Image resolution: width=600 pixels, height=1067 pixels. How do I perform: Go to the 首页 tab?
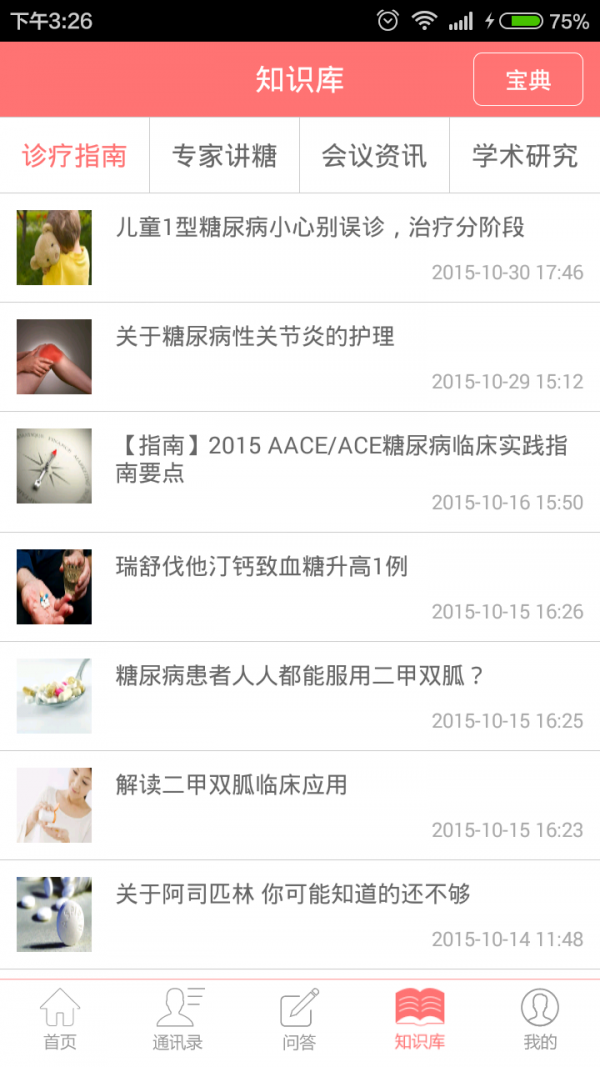point(60,1020)
